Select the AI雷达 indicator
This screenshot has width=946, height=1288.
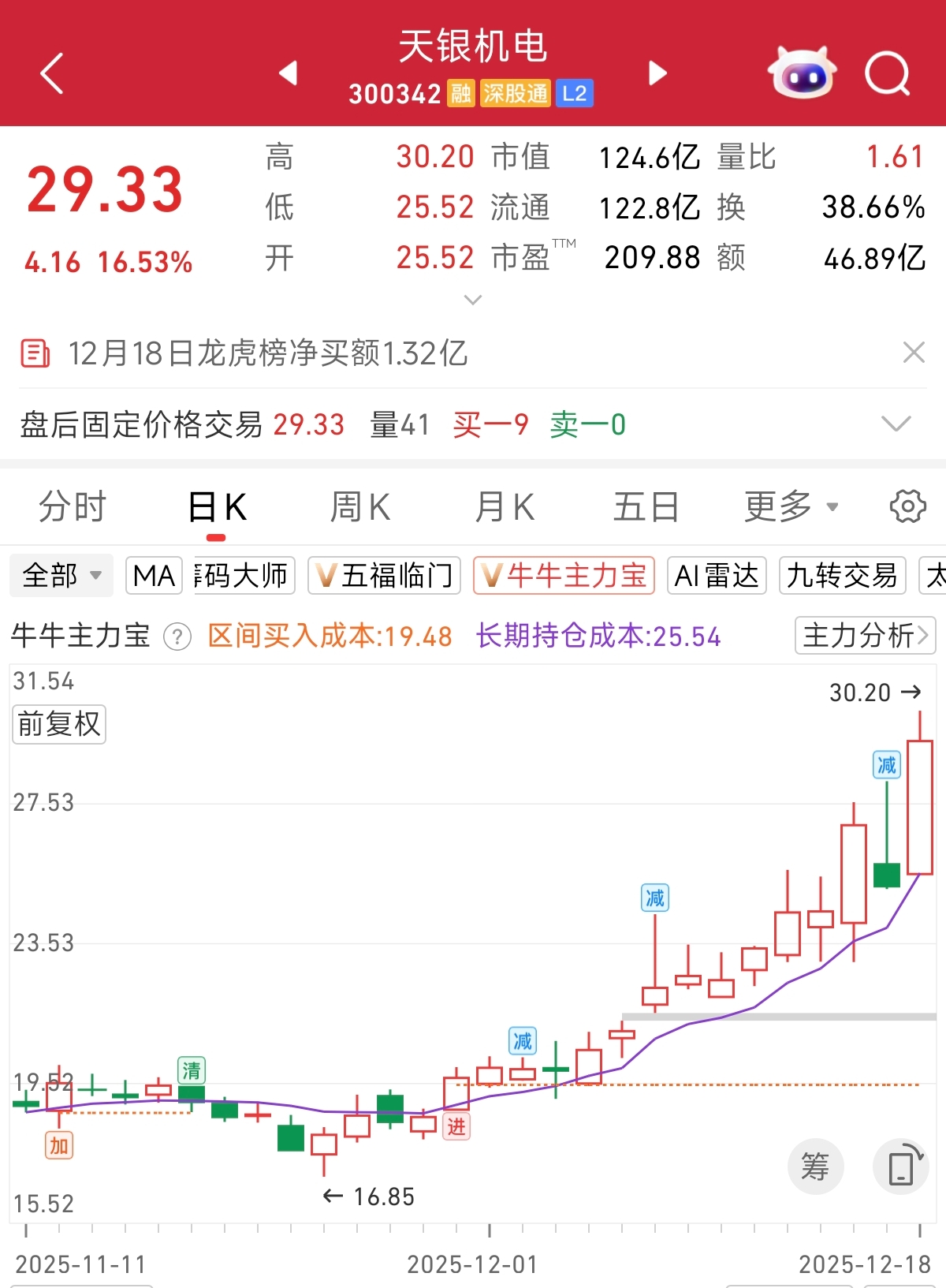717,576
